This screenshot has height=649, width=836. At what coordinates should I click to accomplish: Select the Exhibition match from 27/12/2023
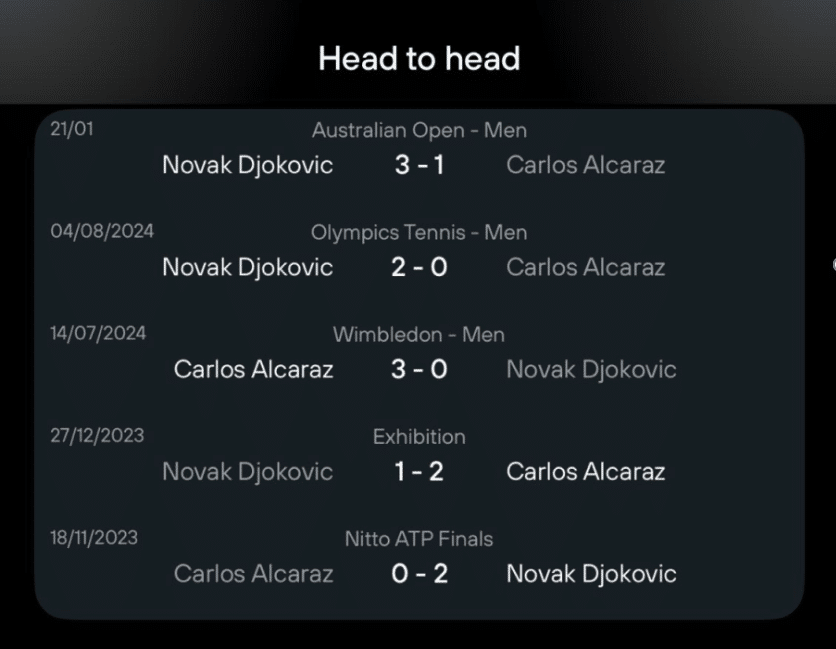tap(419, 471)
